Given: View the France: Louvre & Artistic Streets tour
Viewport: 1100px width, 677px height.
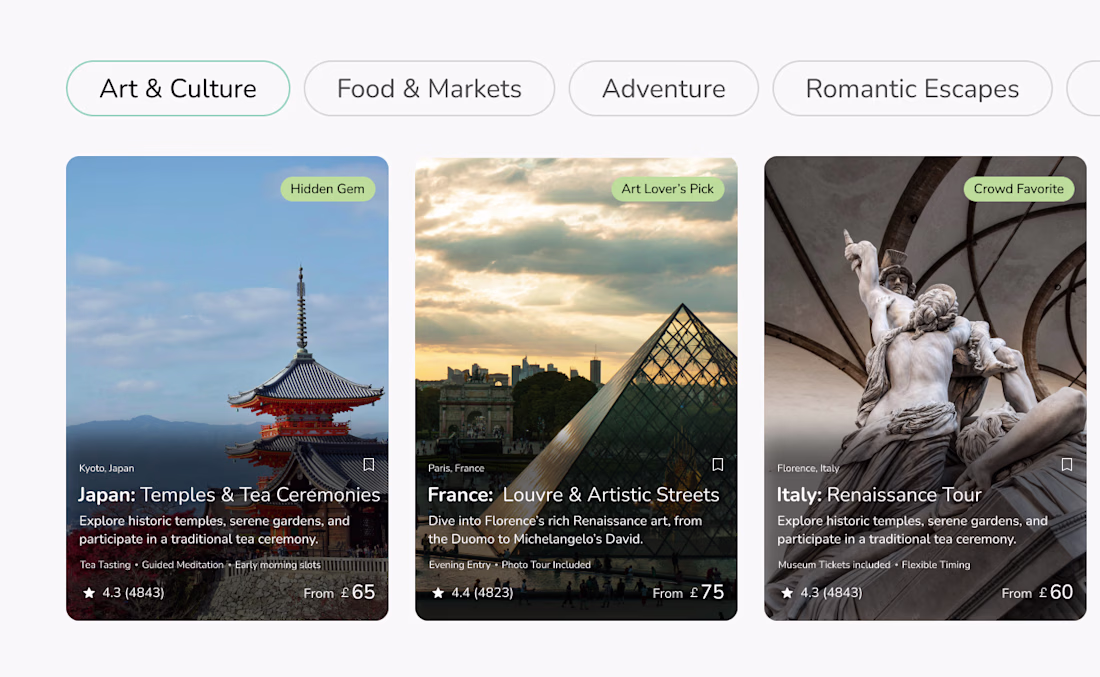Looking at the screenshot, I should pyautogui.click(x=574, y=495).
